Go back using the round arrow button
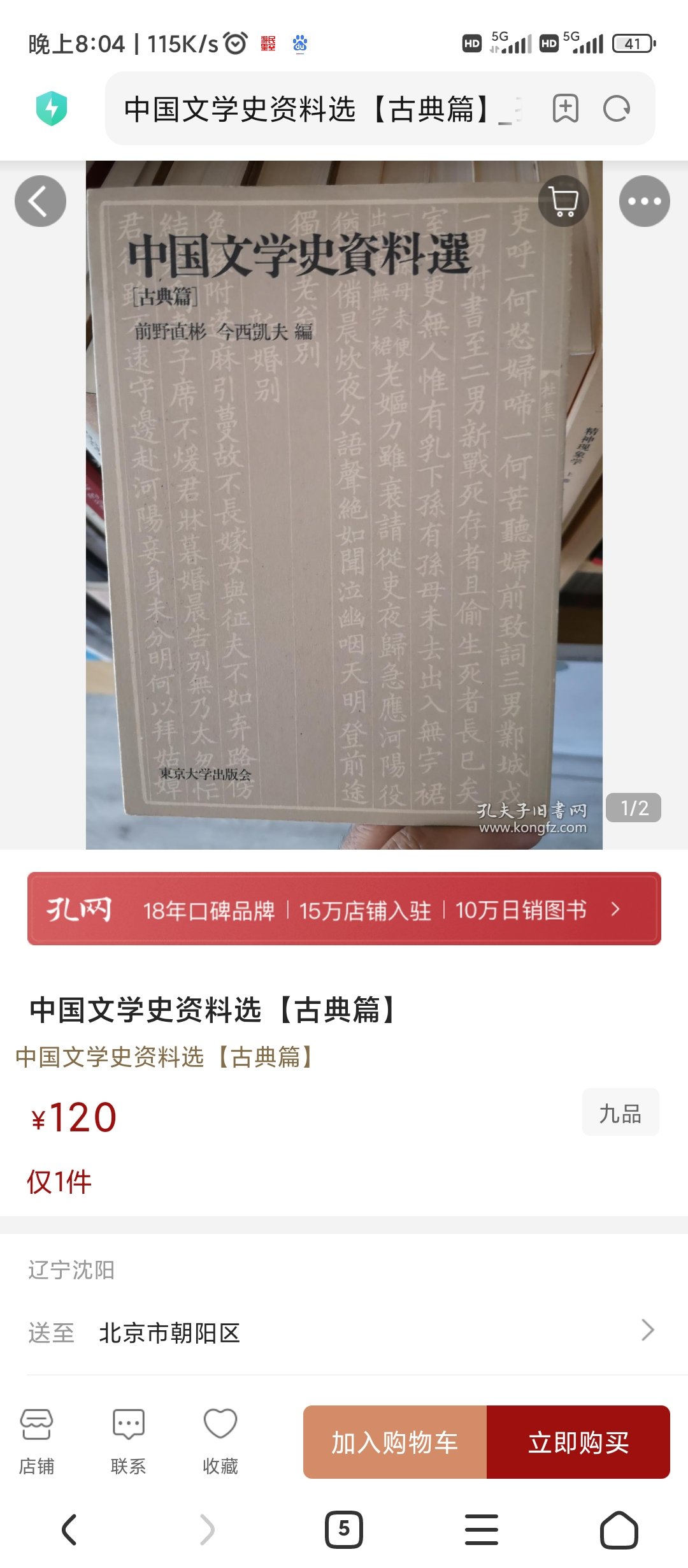The height and width of the screenshot is (1568, 688). (x=40, y=201)
